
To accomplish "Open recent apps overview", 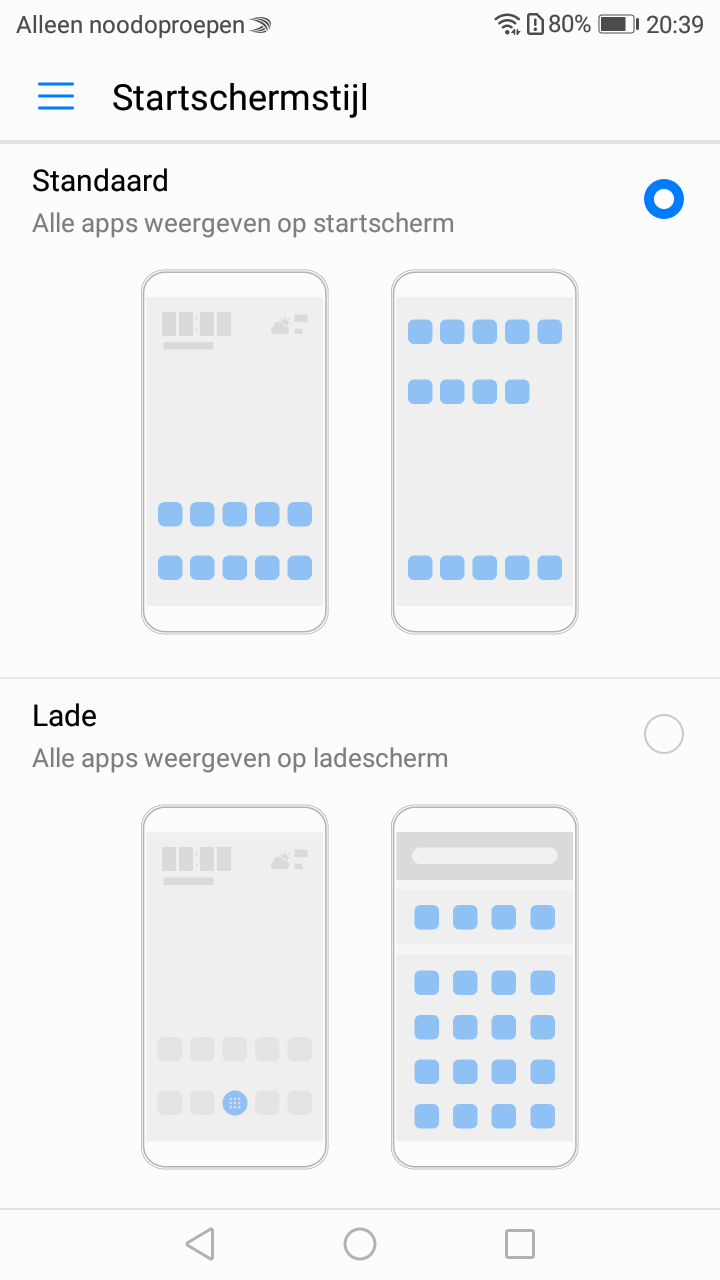I will click(x=520, y=1244).
